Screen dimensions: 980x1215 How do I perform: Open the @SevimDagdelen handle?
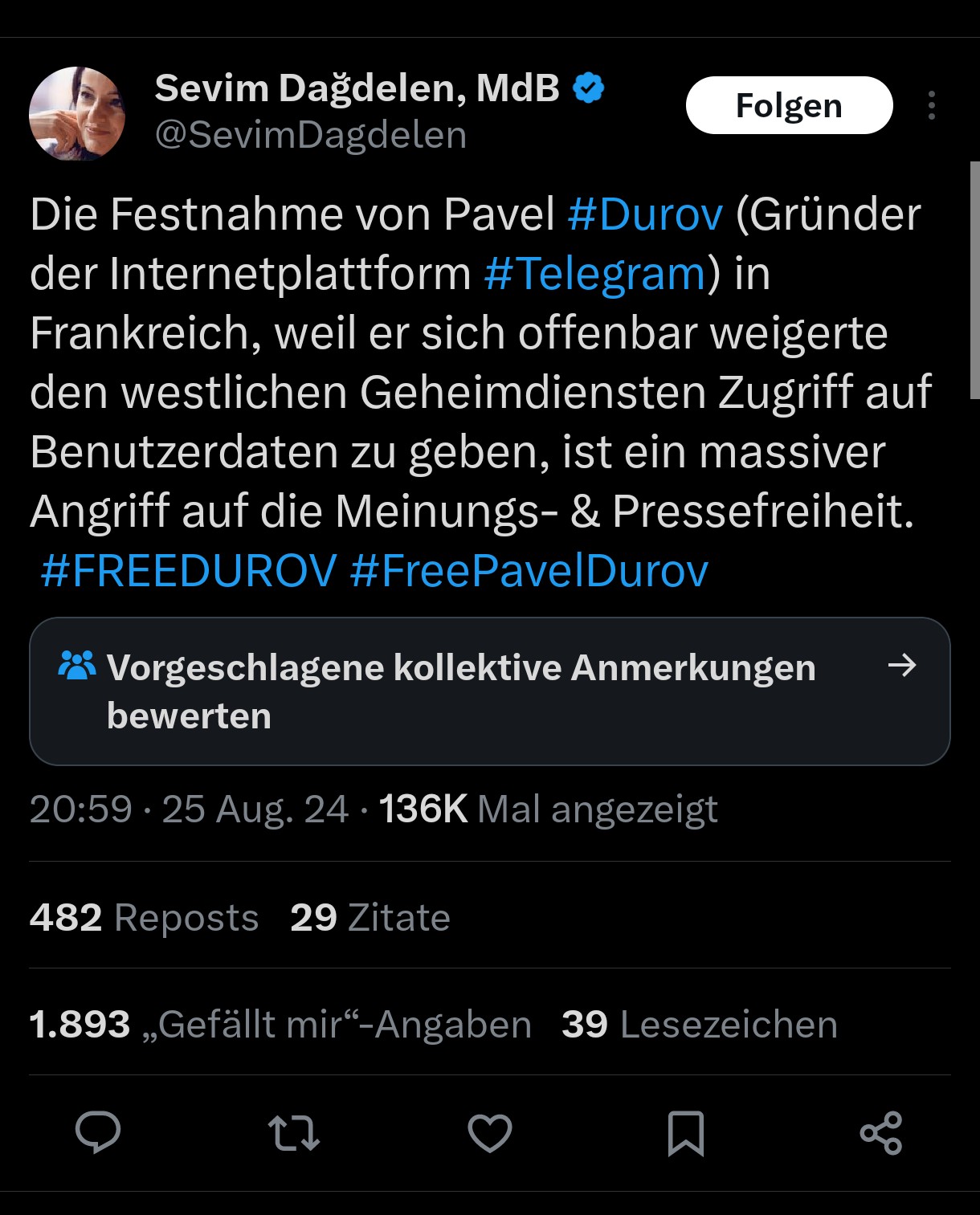tap(311, 135)
